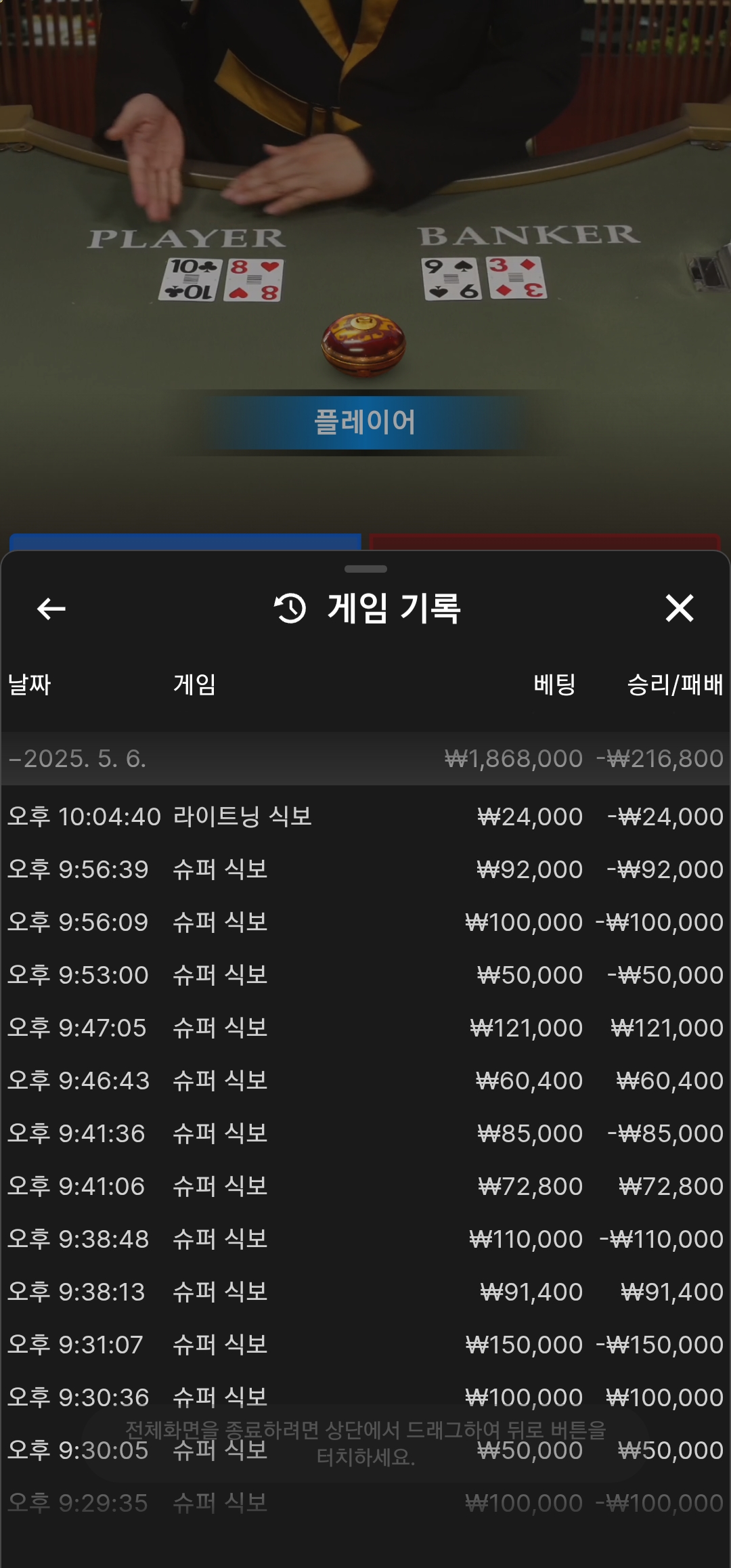Screen dimensions: 731x1568
Task: View details of the 오후 9:47:05 record
Action: pos(365,1028)
